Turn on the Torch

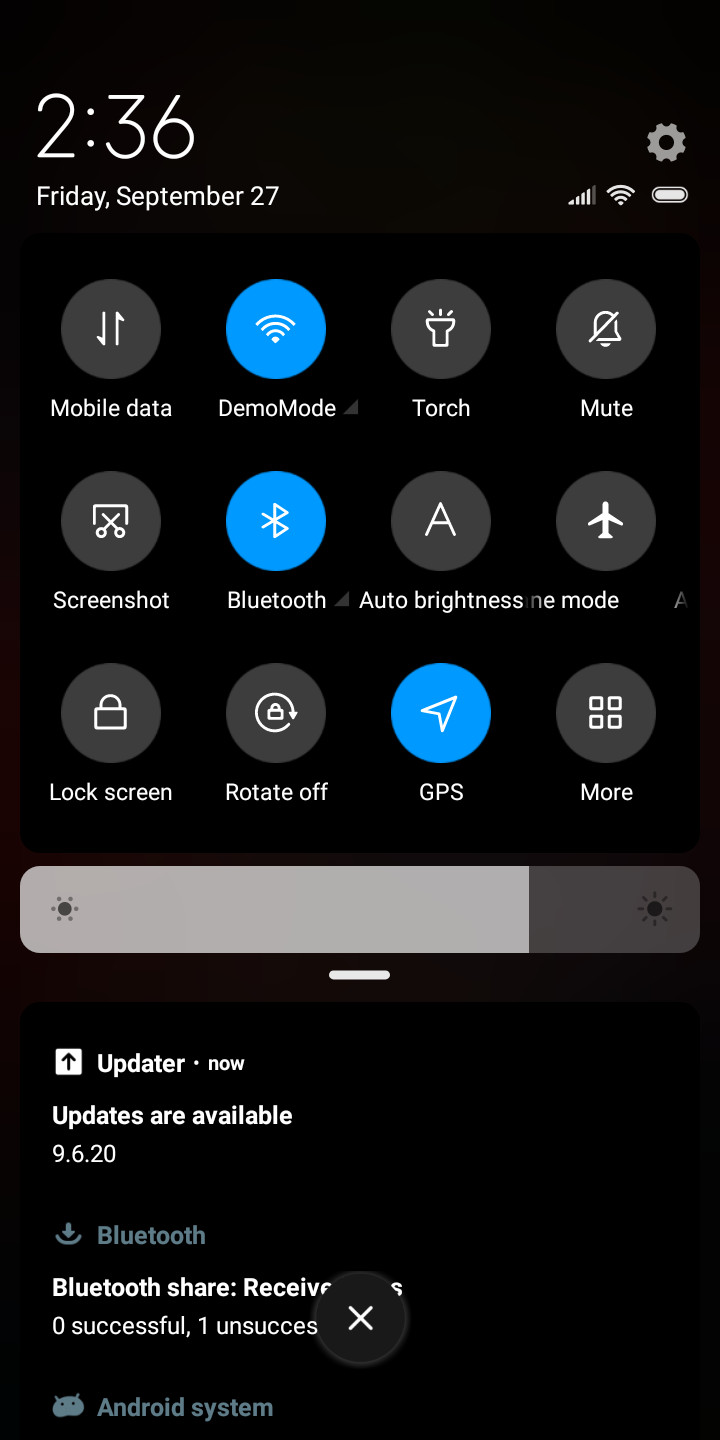441,328
